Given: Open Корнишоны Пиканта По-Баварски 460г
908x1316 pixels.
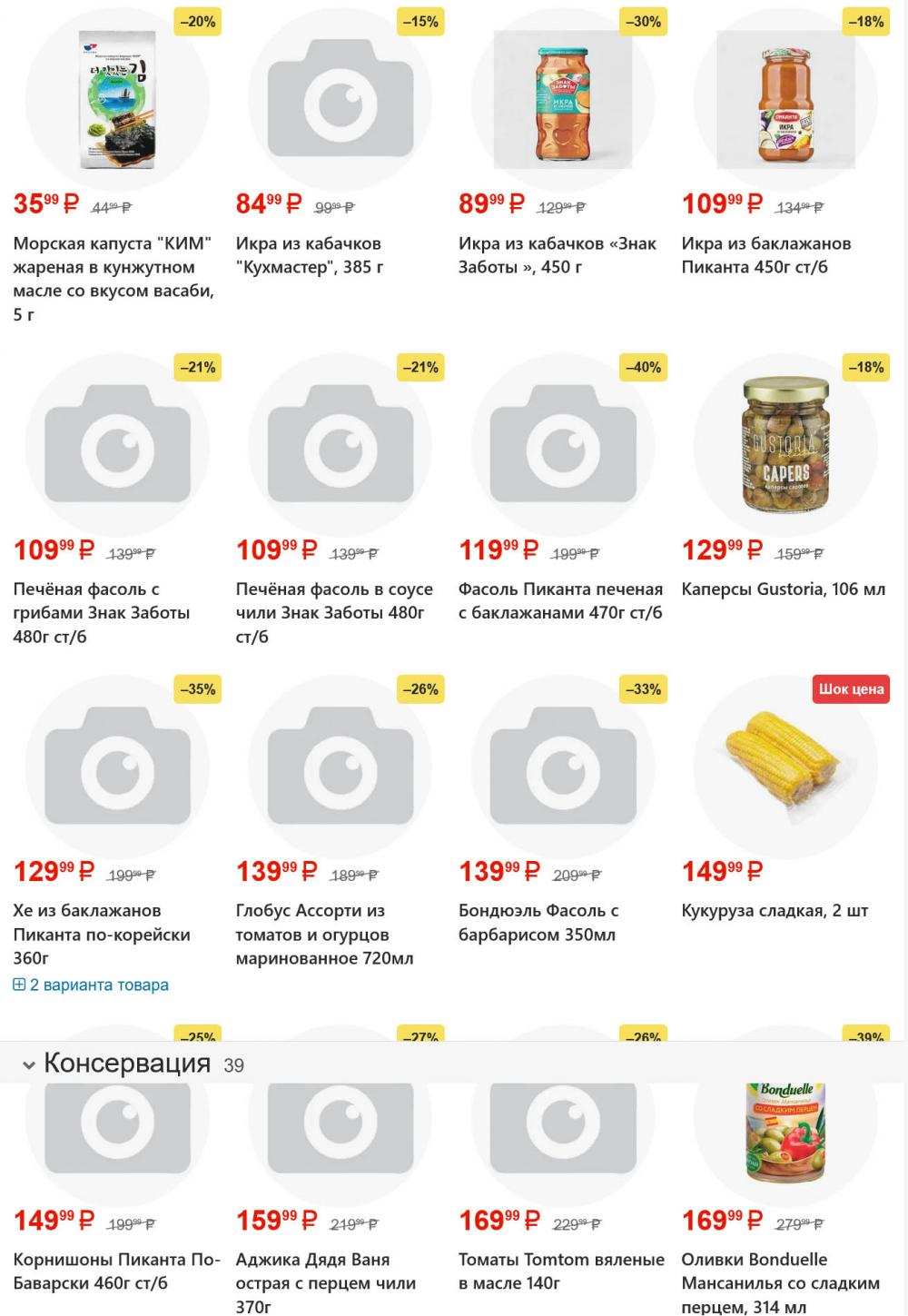Looking at the screenshot, I should (x=116, y=1271).
